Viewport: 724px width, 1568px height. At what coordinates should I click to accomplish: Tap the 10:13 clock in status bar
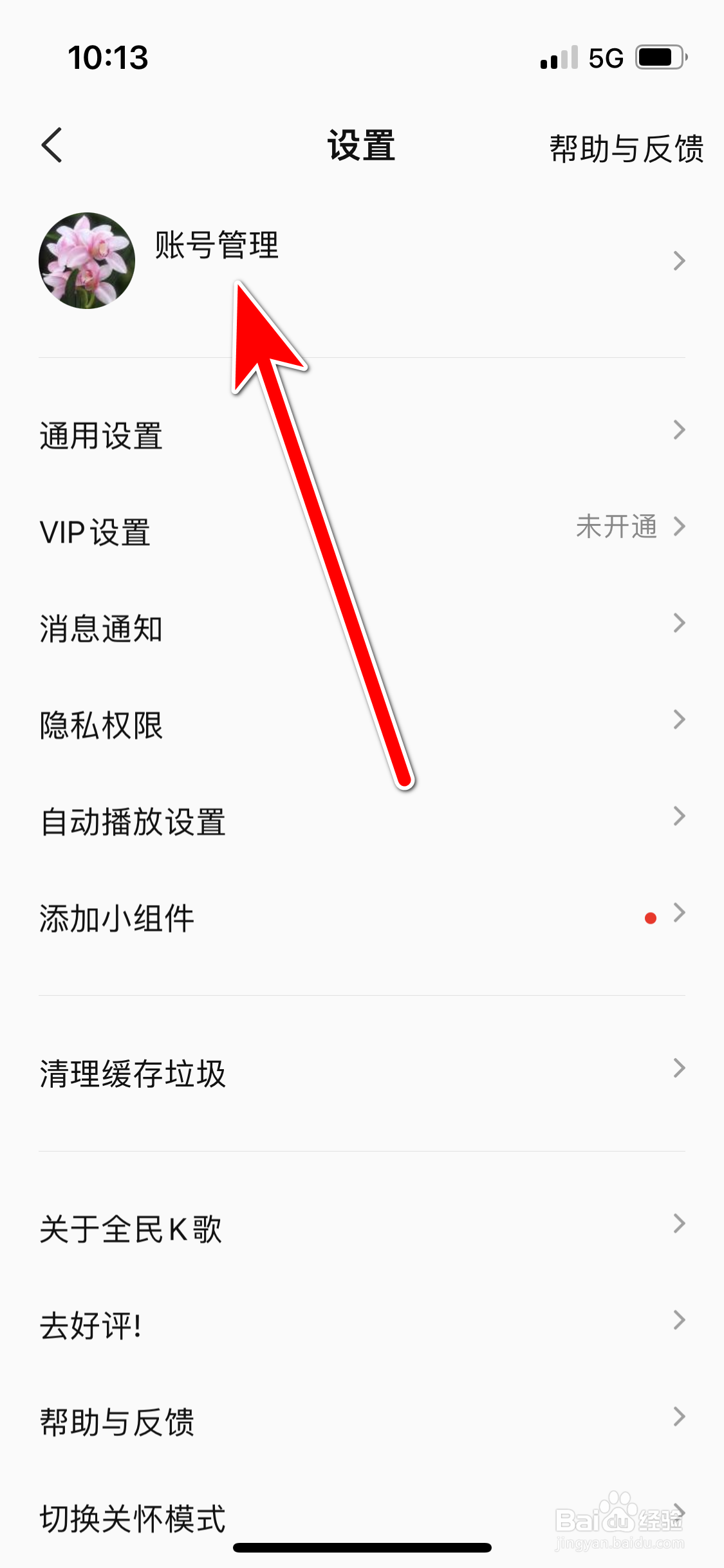pos(109,58)
